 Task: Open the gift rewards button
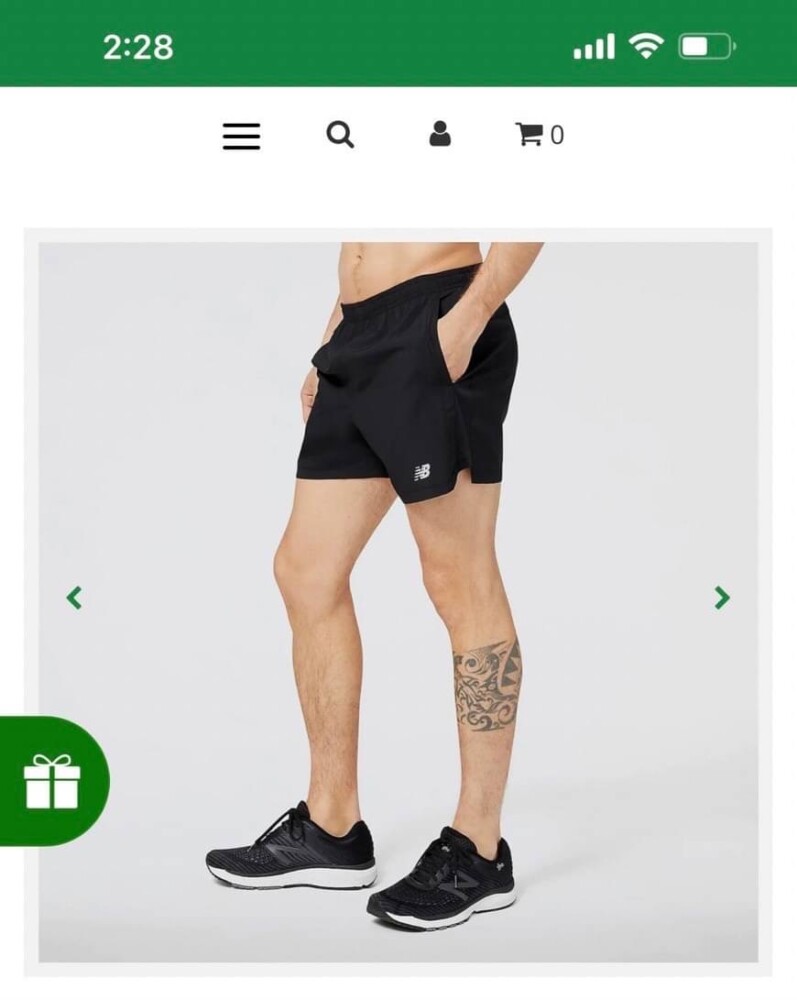coord(51,781)
